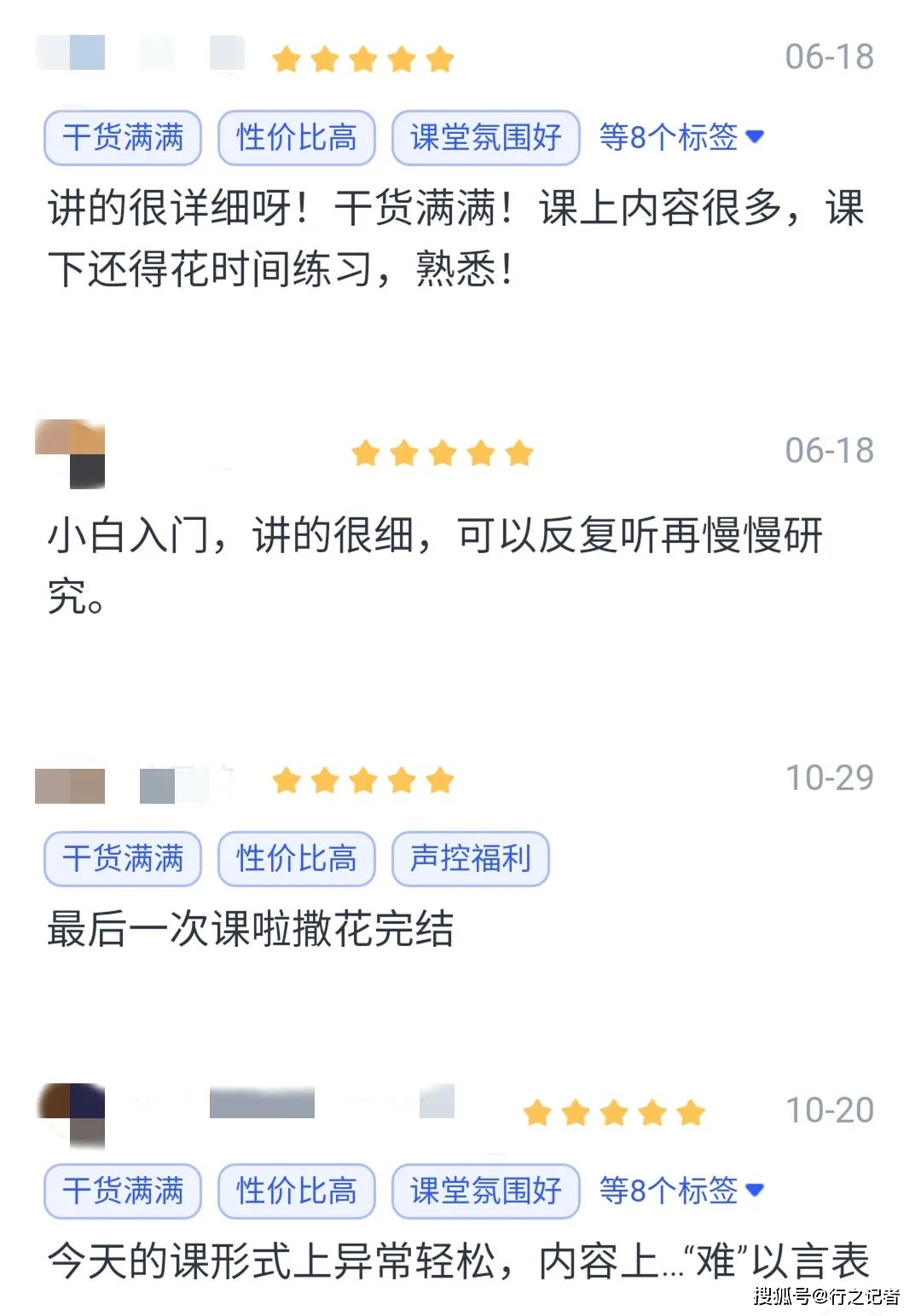The width and height of the screenshot is (921, 1316).
Task: Click the 课堂氛围好 tag on the top review
Action: click(485, 136)
